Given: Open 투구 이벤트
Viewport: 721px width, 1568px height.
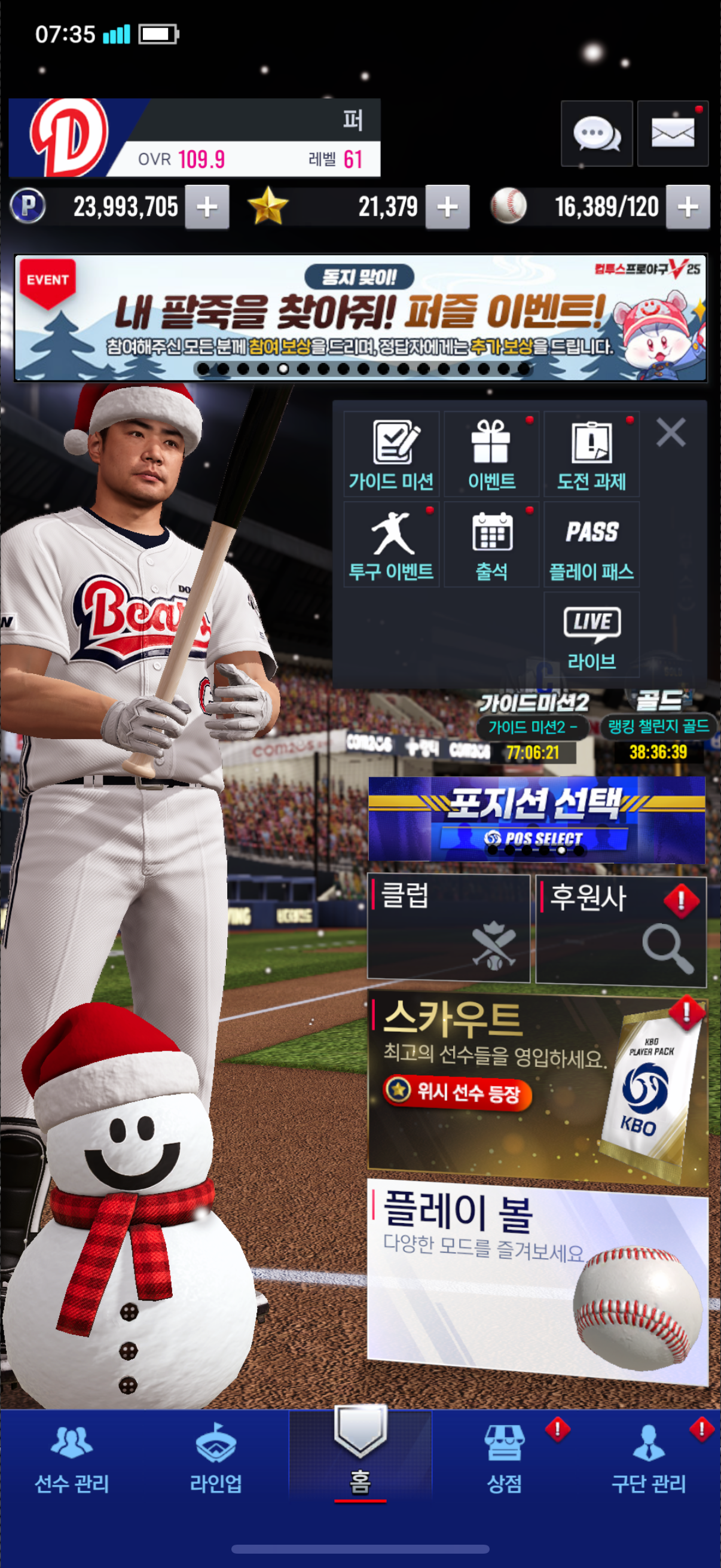Looking at the screenshot, I should coord(391,545).
